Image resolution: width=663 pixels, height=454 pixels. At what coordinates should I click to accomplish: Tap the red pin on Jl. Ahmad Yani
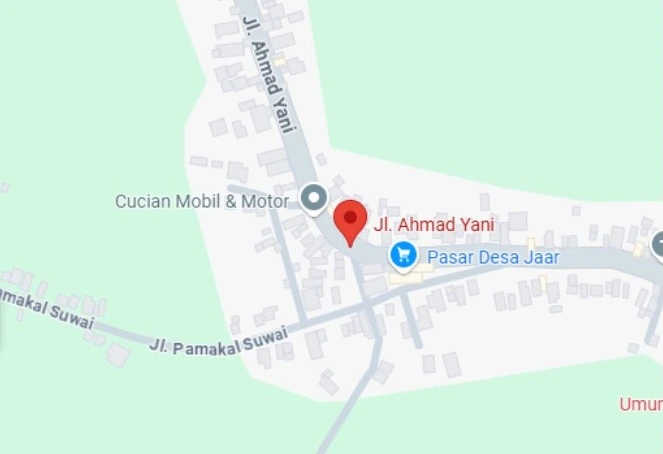click(349, 219)
